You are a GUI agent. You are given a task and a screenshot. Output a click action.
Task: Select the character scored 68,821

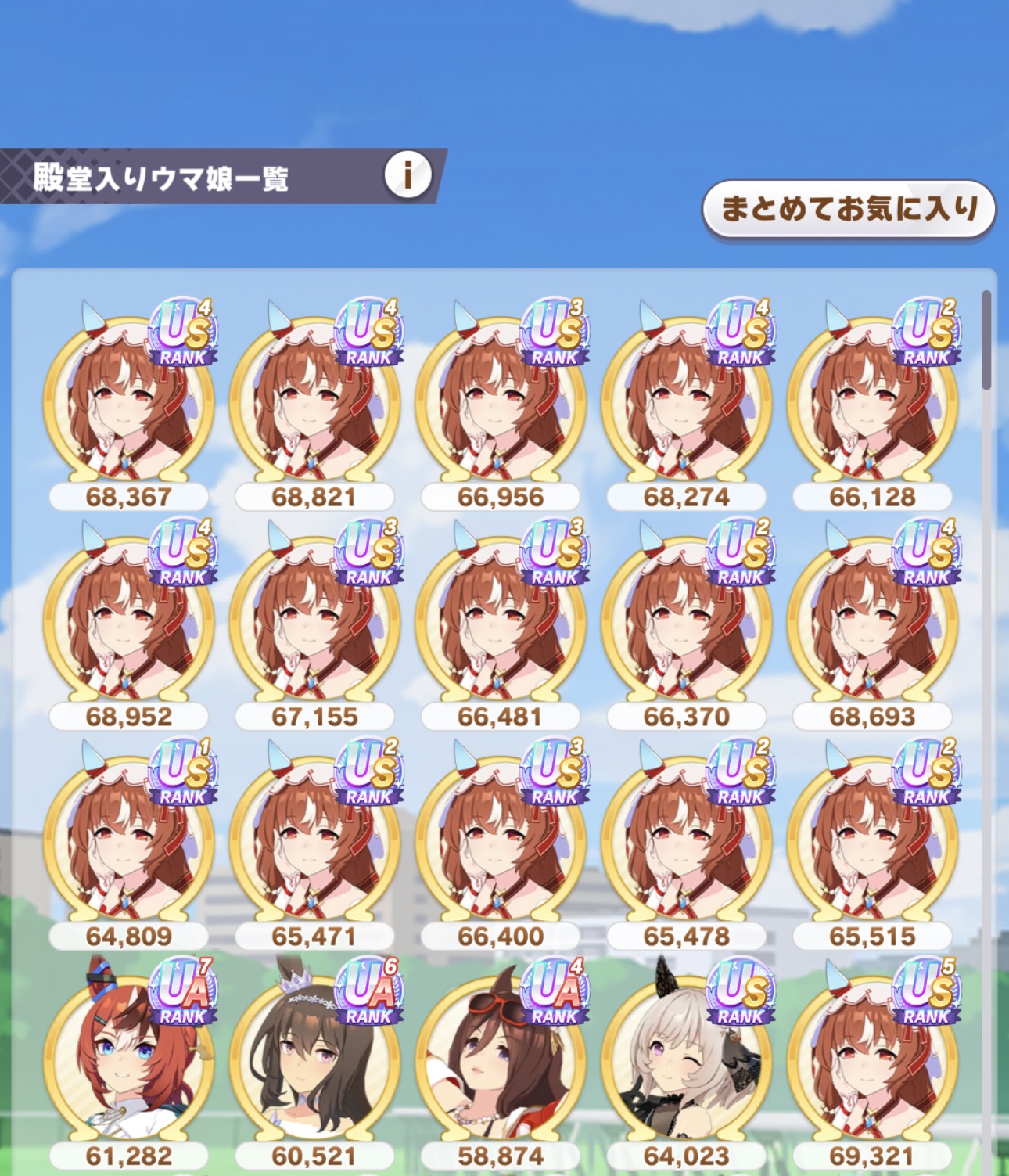point(314,399)
